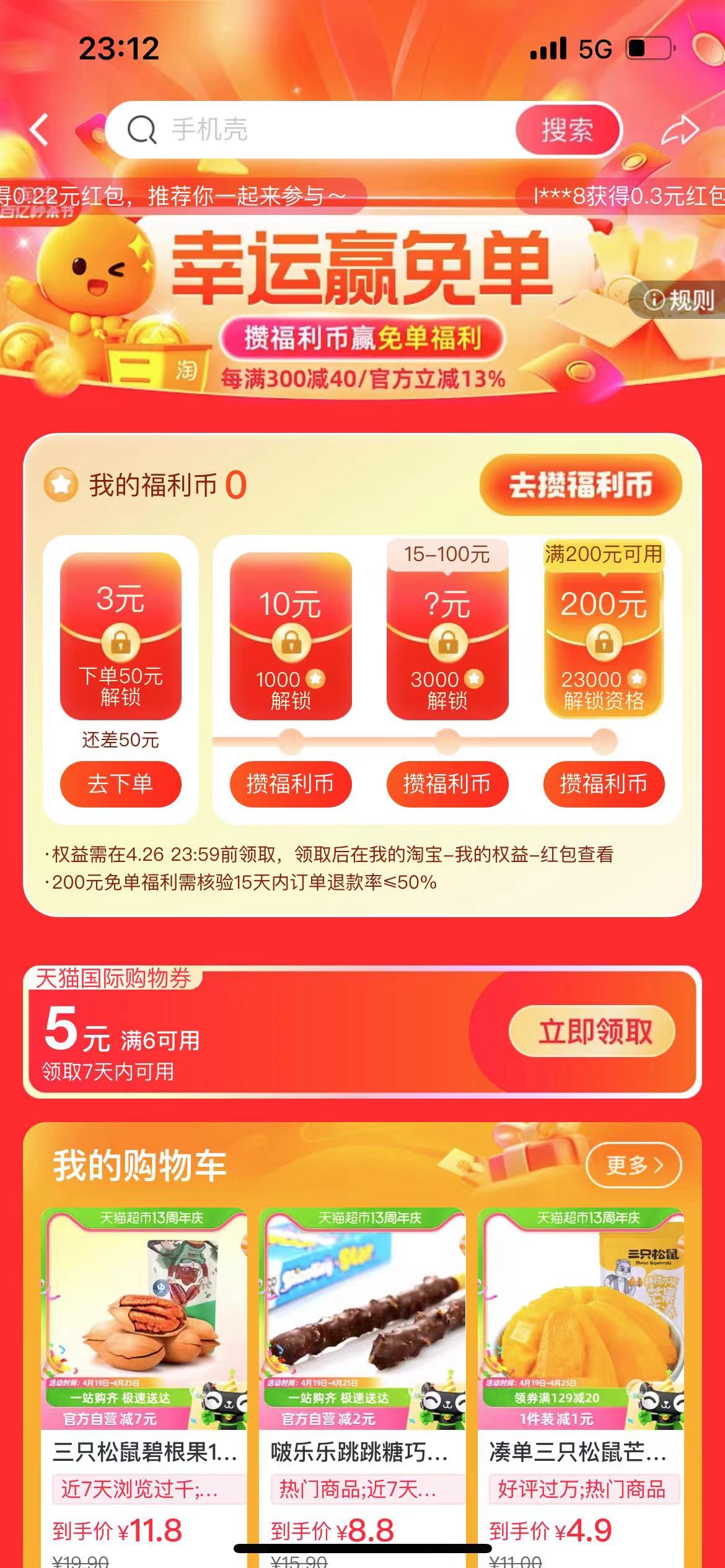Image resolution: width=725 pixels, height=1568 pixels.
Task: Open the 规则 rules info
Action: click(x=680, y=300)
